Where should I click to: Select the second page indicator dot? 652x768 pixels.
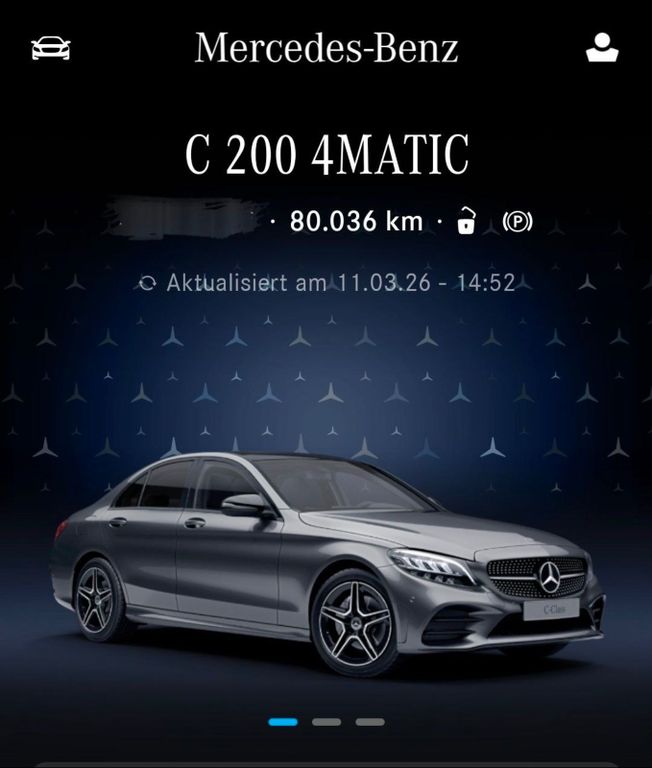(x=326, y=721)
